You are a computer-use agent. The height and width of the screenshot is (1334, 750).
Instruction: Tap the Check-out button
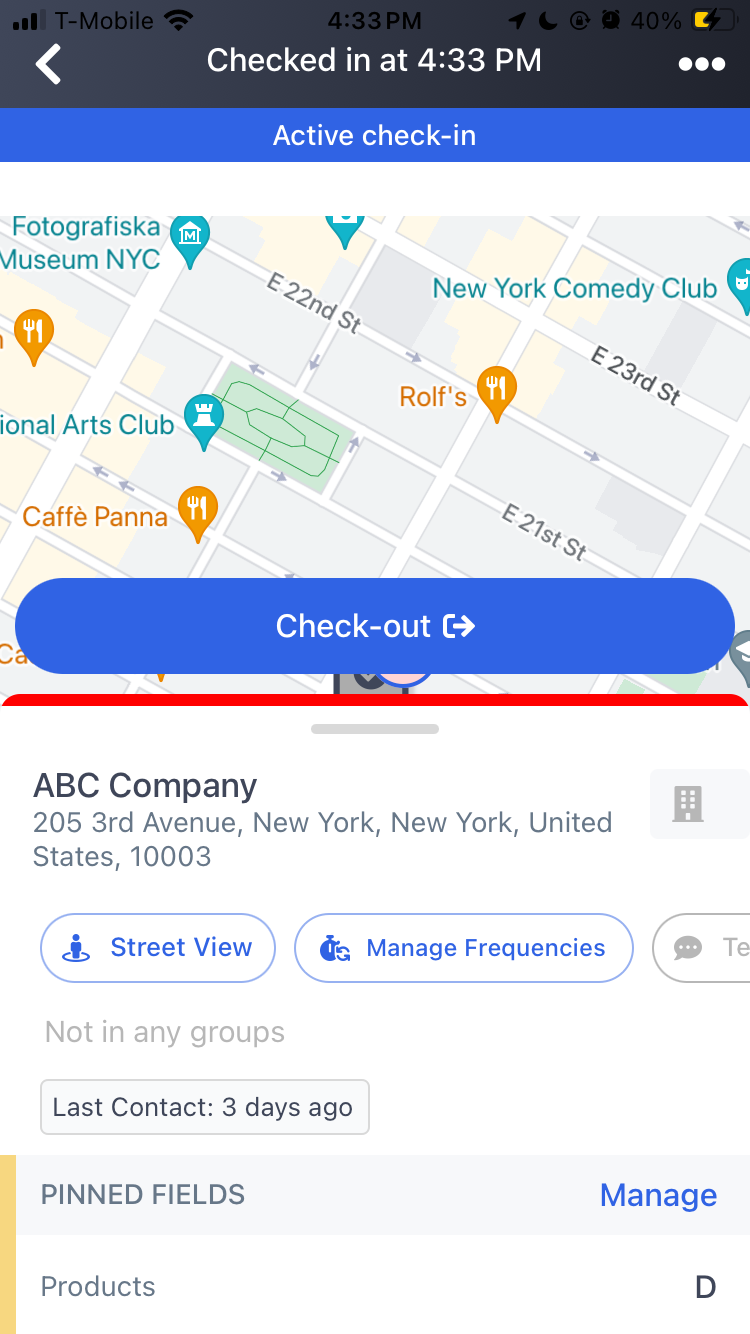coord(375,626)
